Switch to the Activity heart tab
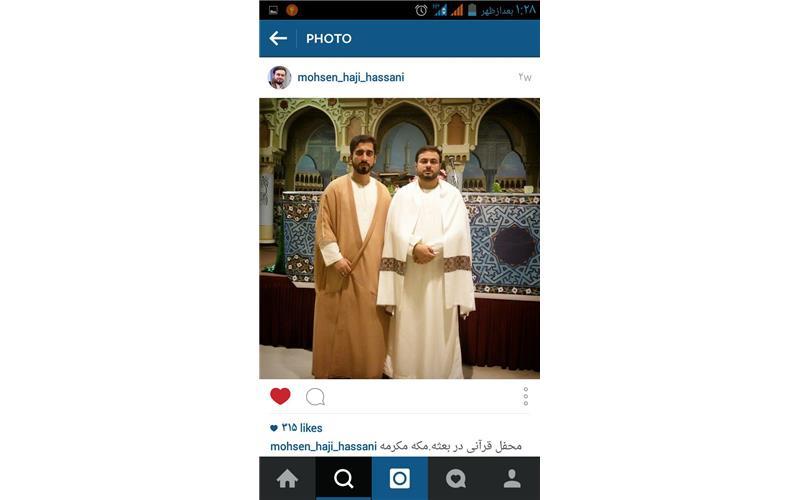 coord(456,479)
